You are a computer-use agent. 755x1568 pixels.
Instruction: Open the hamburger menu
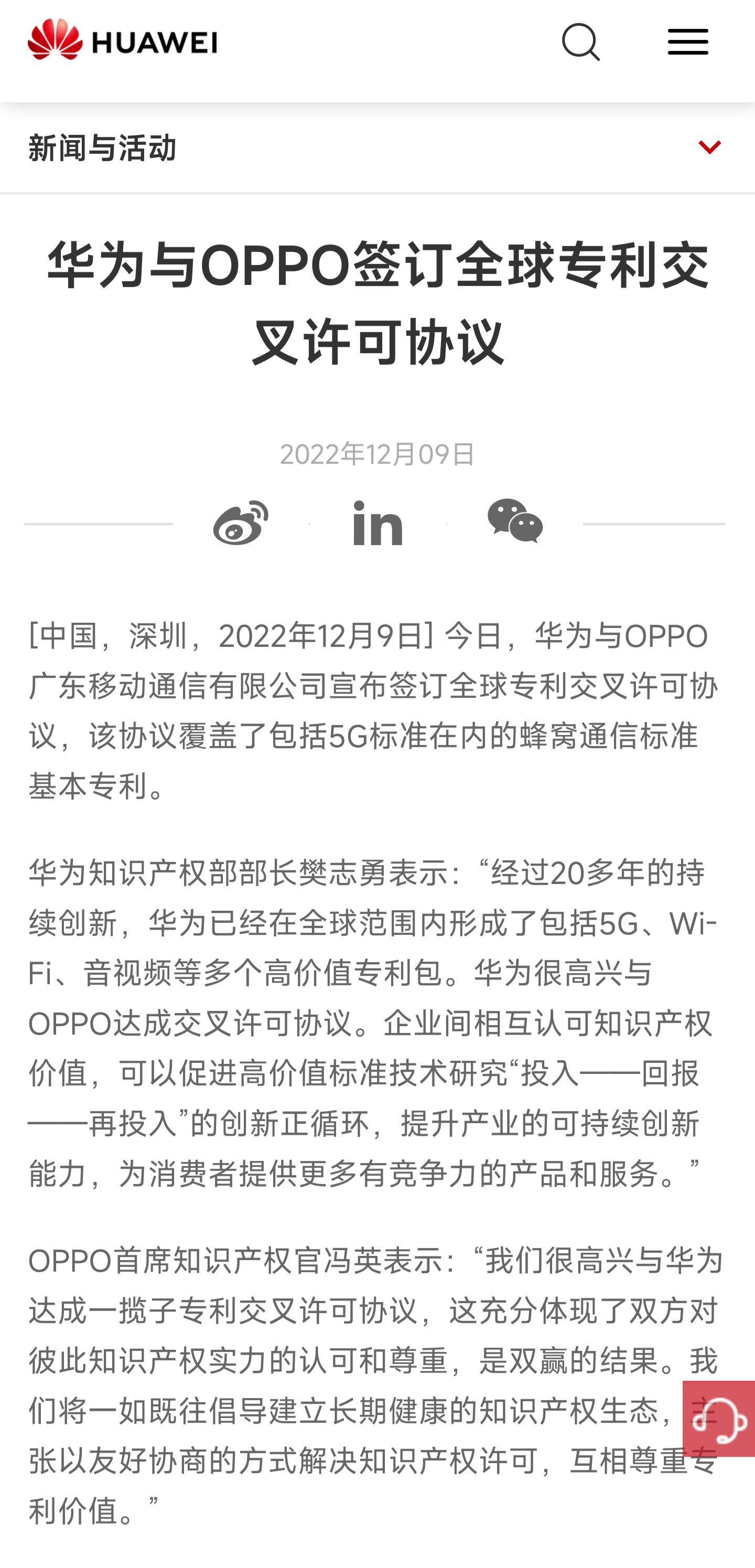pyautogui.click(x=687, y=41)
